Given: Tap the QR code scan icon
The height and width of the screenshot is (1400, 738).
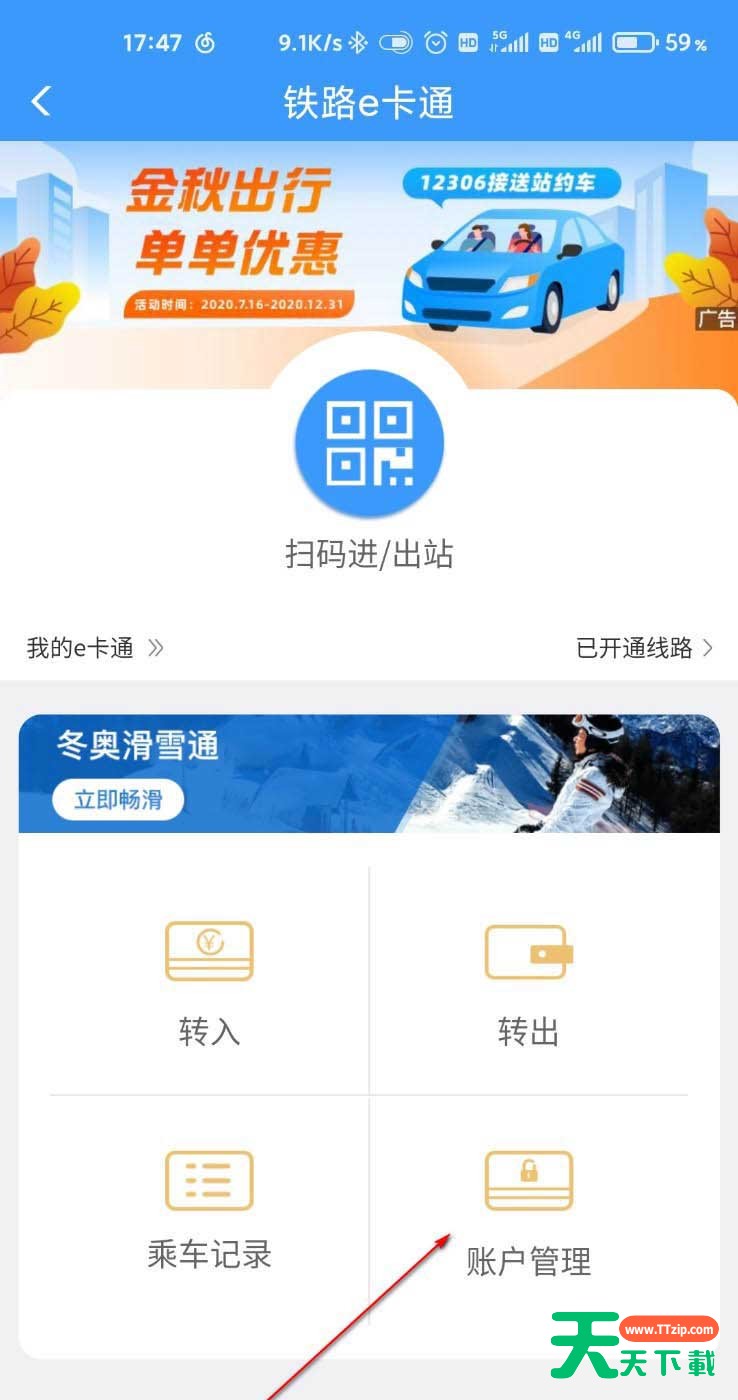Looking at the screenshot, I should point(368,444).
